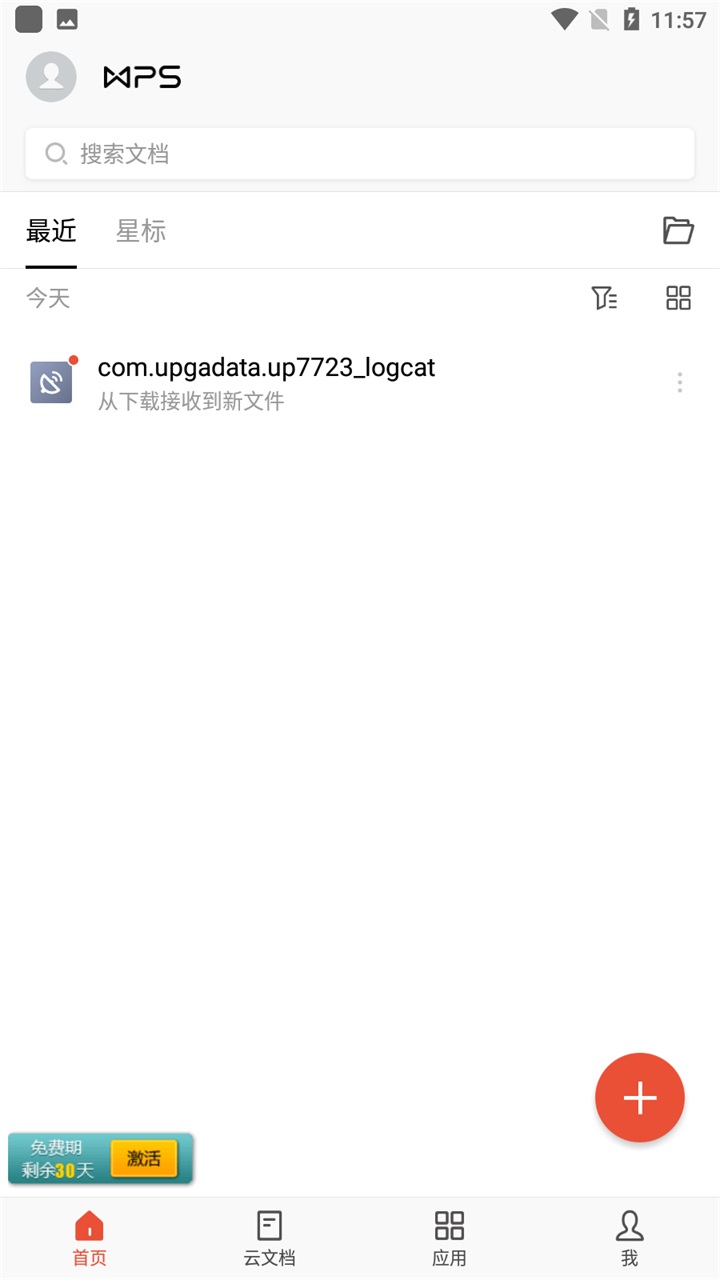
Task: Open more options for com.upgadata.up7723_logcat
Action: click(679, 382)
